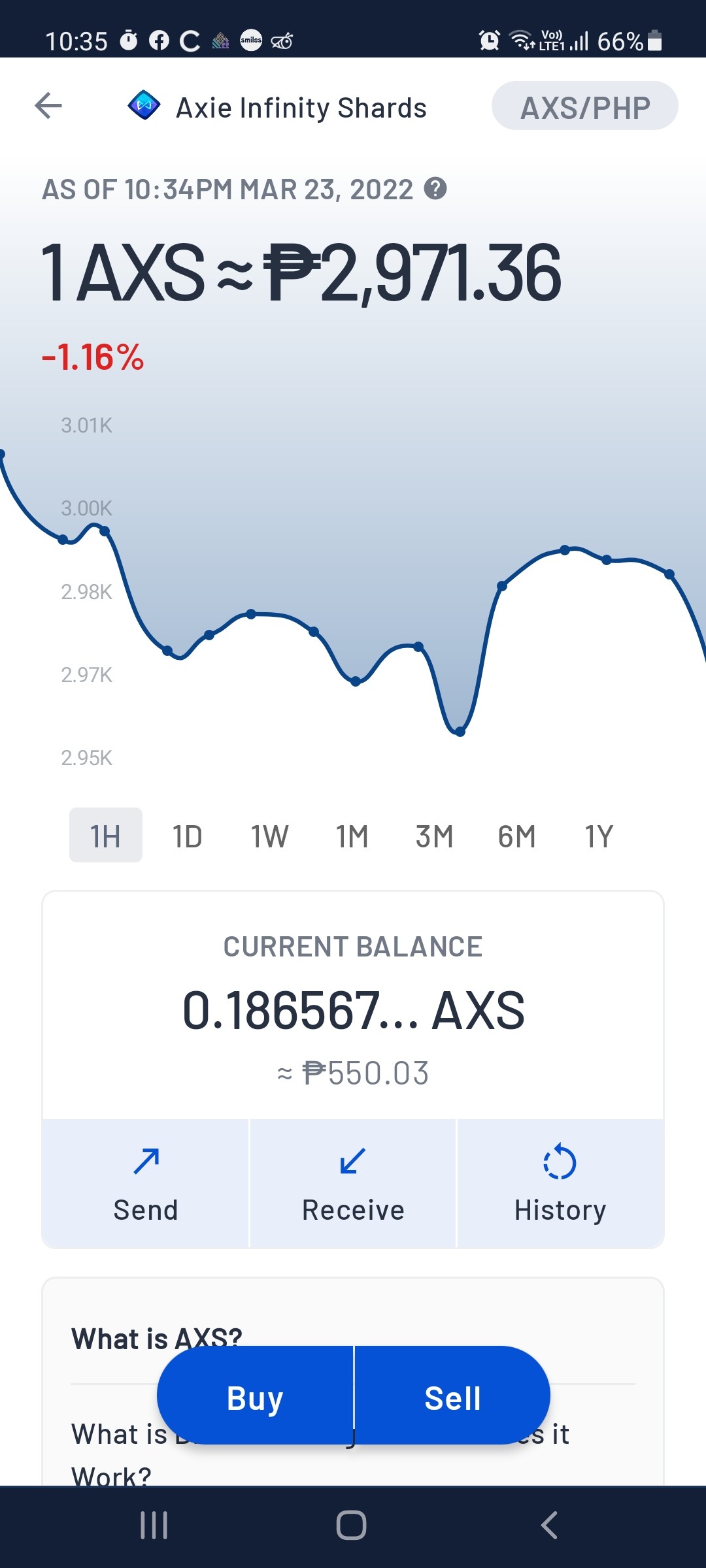Tap the AXS/PHP currency pair chip

point(584,106)
